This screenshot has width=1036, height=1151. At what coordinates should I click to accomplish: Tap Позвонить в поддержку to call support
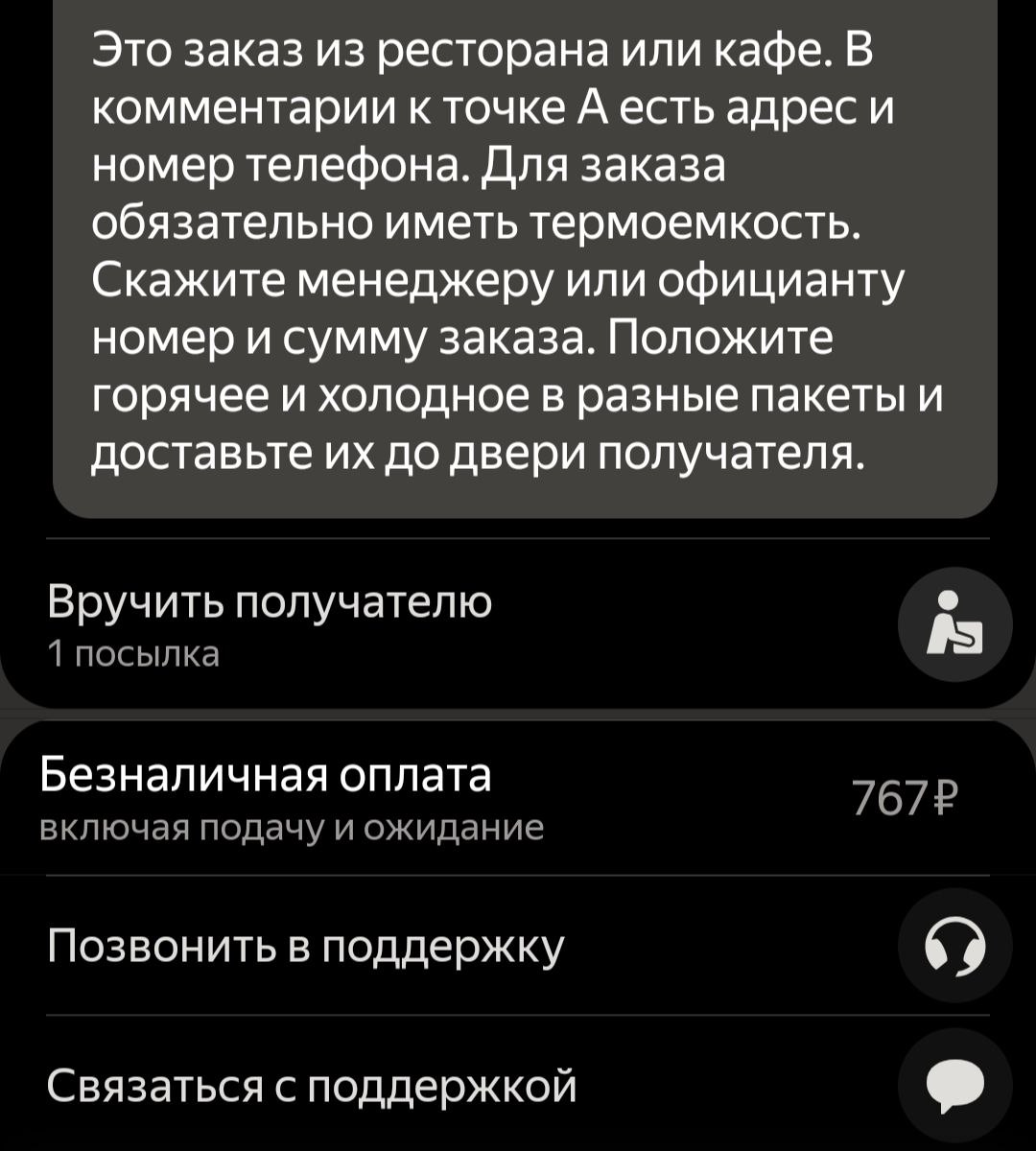(307, 947)
